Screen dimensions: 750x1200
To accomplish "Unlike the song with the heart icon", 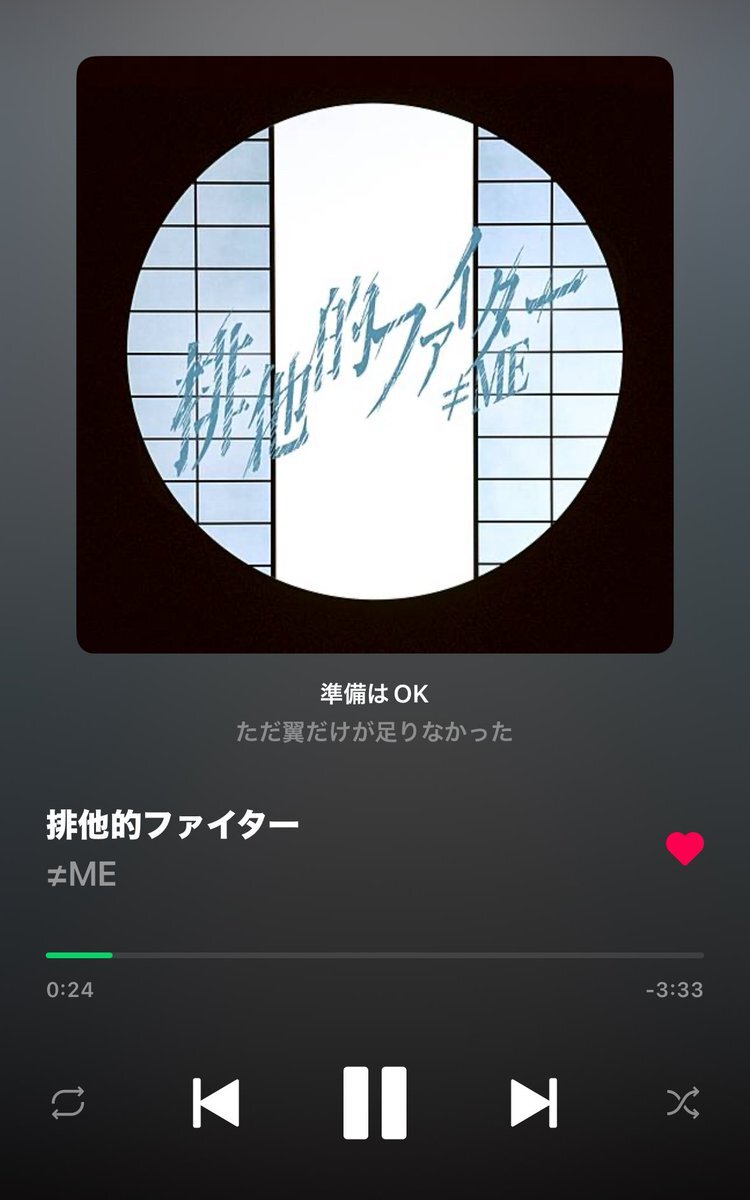I will [x=685, y=849].
